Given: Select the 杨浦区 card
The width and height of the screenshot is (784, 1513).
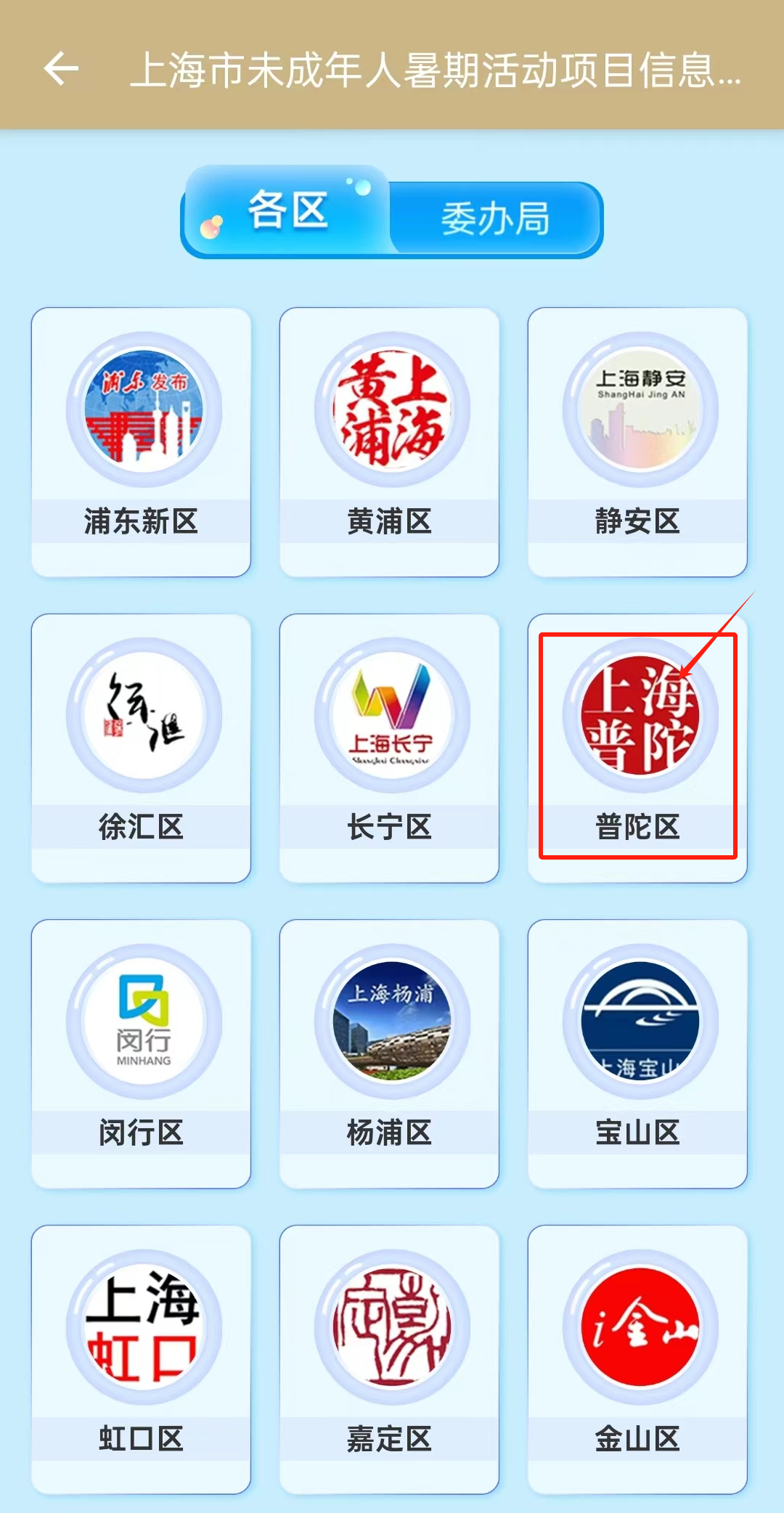Looking at the screenshot, I should click(390, 1054).
